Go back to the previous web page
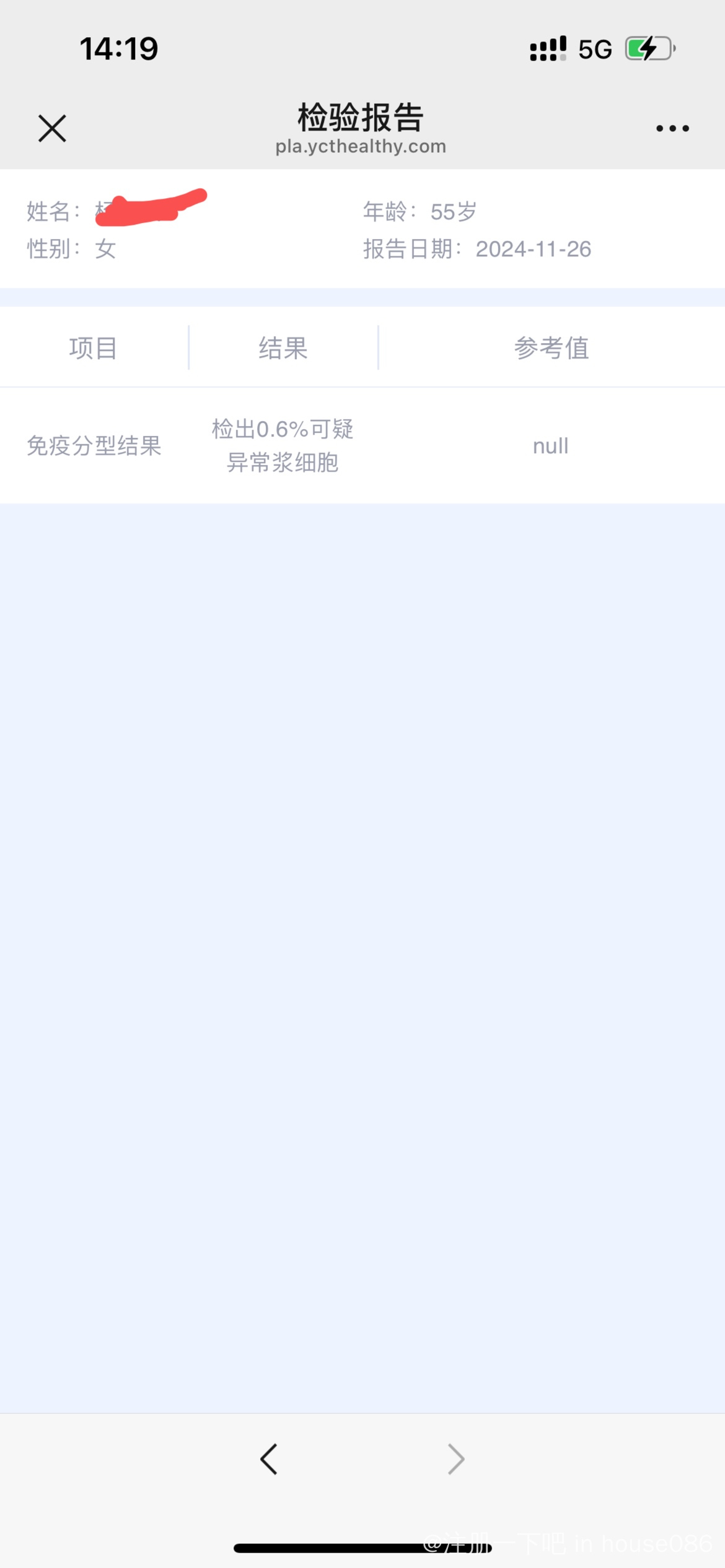Image resolution: width=725 pixels, height=1568 pixels. (269, 1459)
